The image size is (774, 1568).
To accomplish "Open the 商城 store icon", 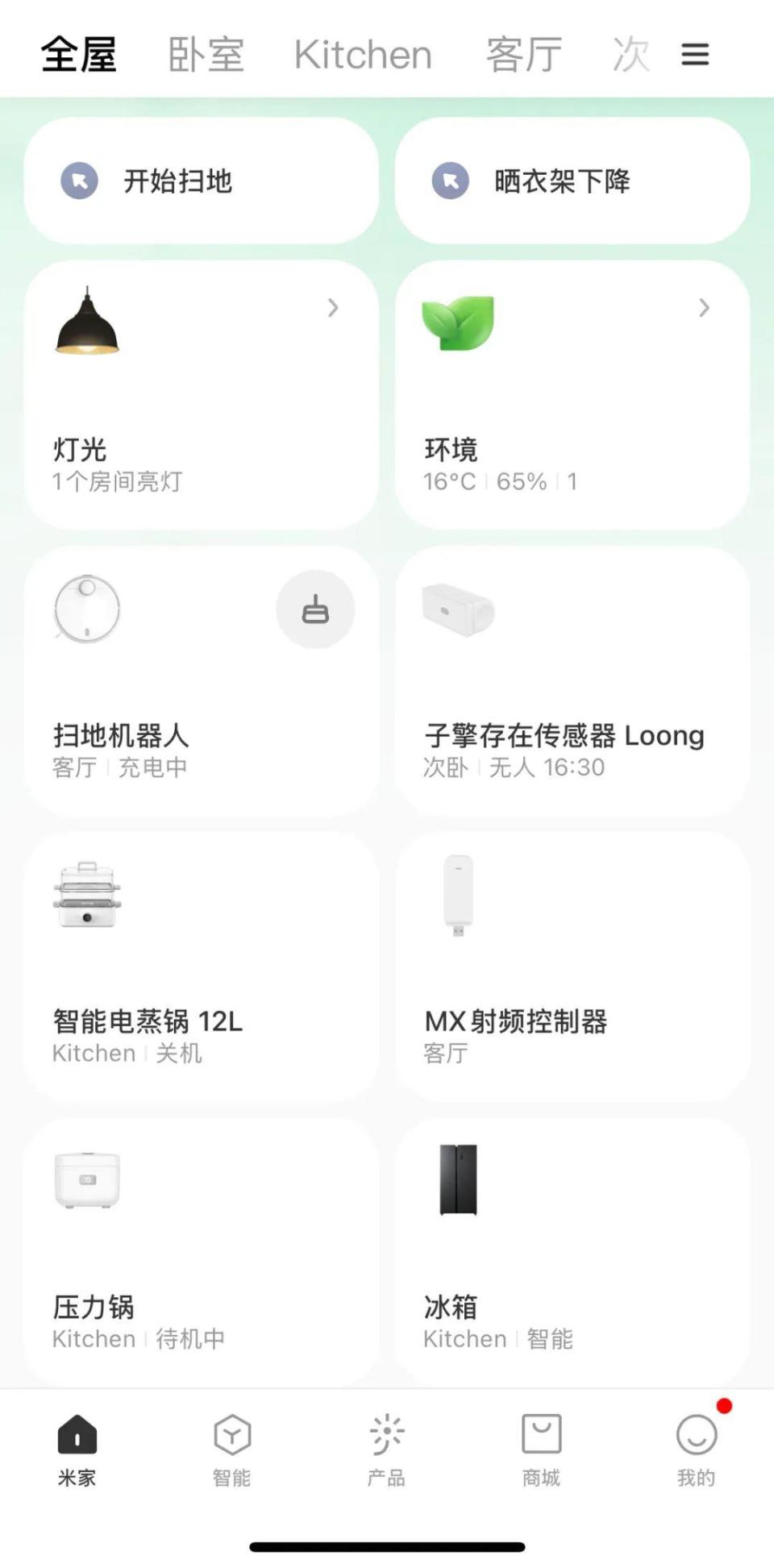I will tap(541, 1443).
